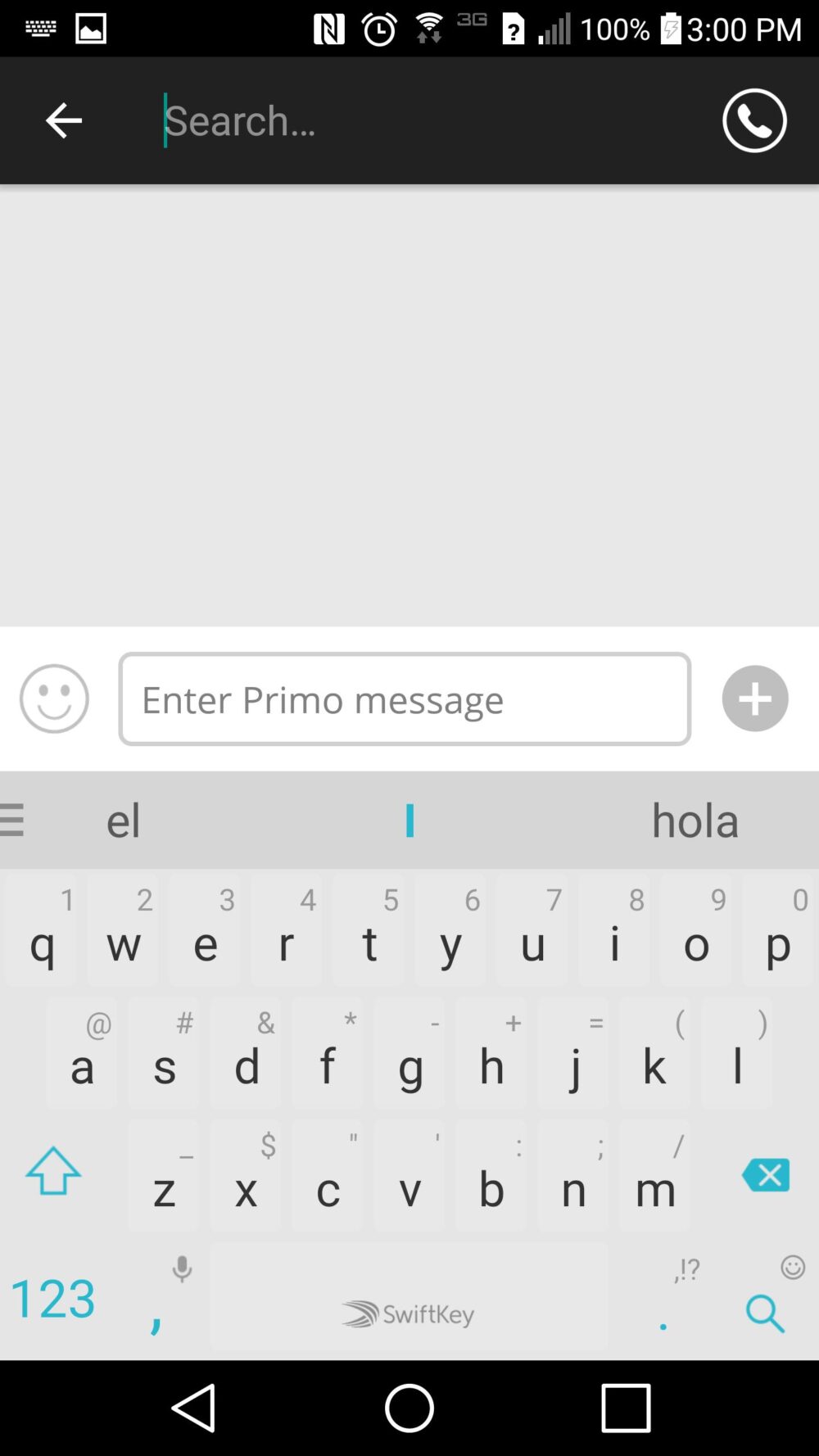The height and width of the screenshot is (1456, 819).
Task: Select the 'hola' word prediction
Action: (x=695, y=820)
